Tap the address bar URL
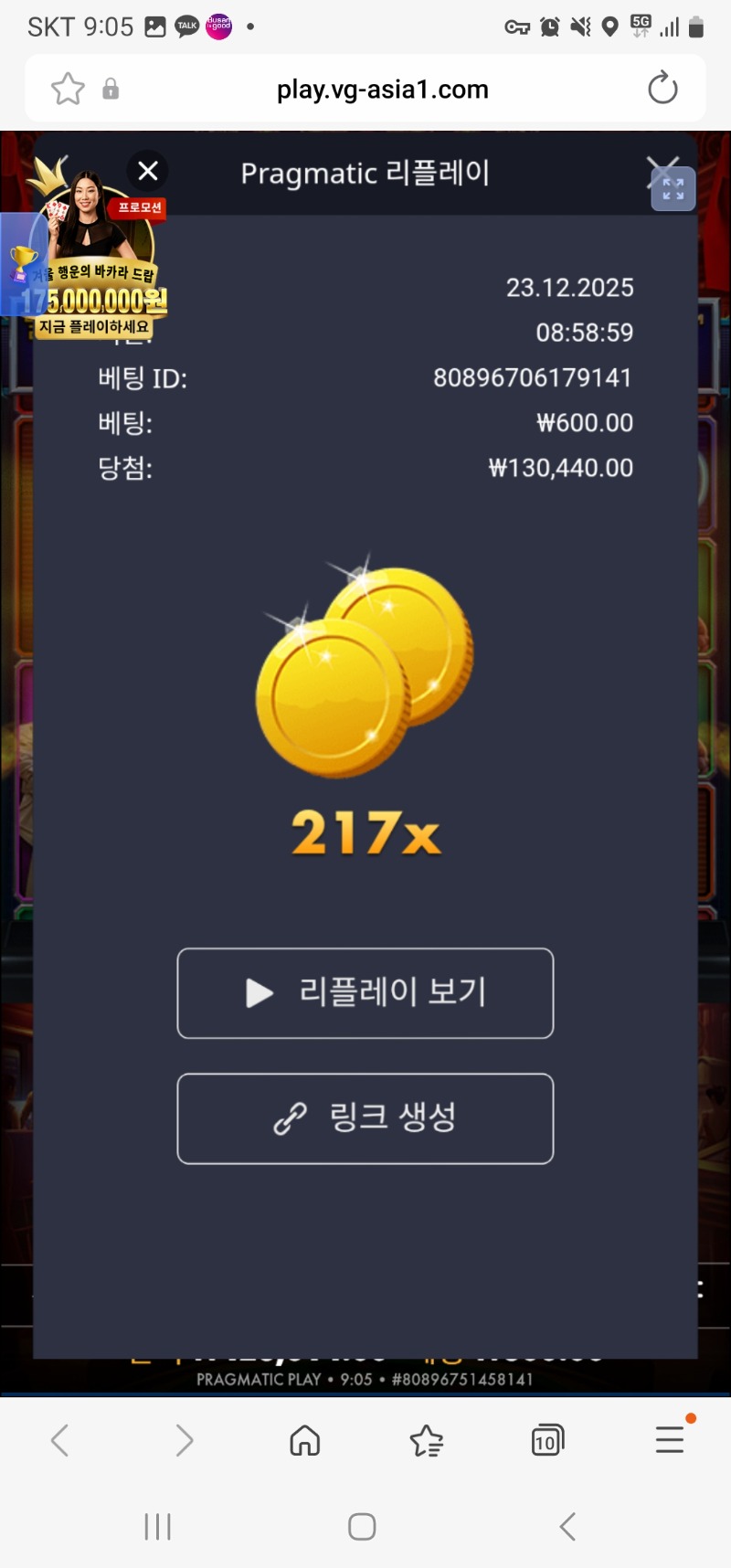 pos(382,89)
